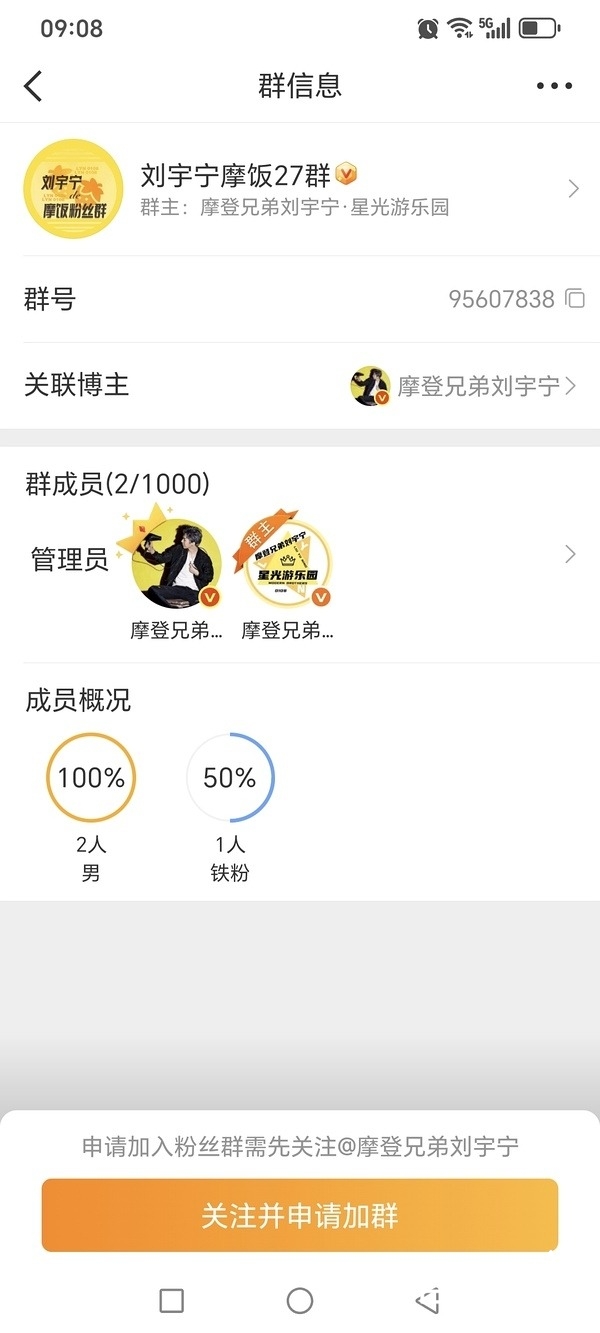Copy the group number 95607838
This screenshot has height=1333, width=600.
point(575,298)
